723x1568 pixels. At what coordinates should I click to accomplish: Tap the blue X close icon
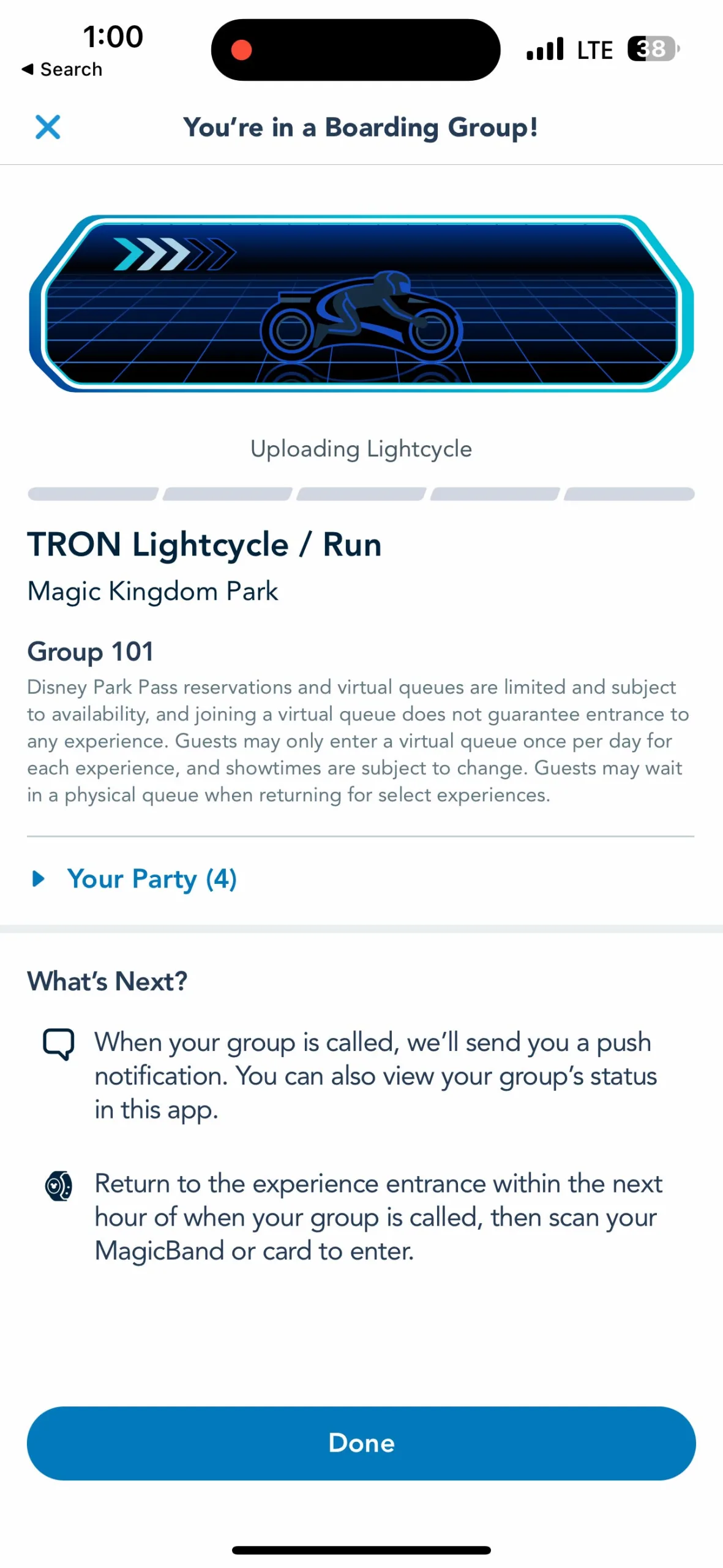48,127
